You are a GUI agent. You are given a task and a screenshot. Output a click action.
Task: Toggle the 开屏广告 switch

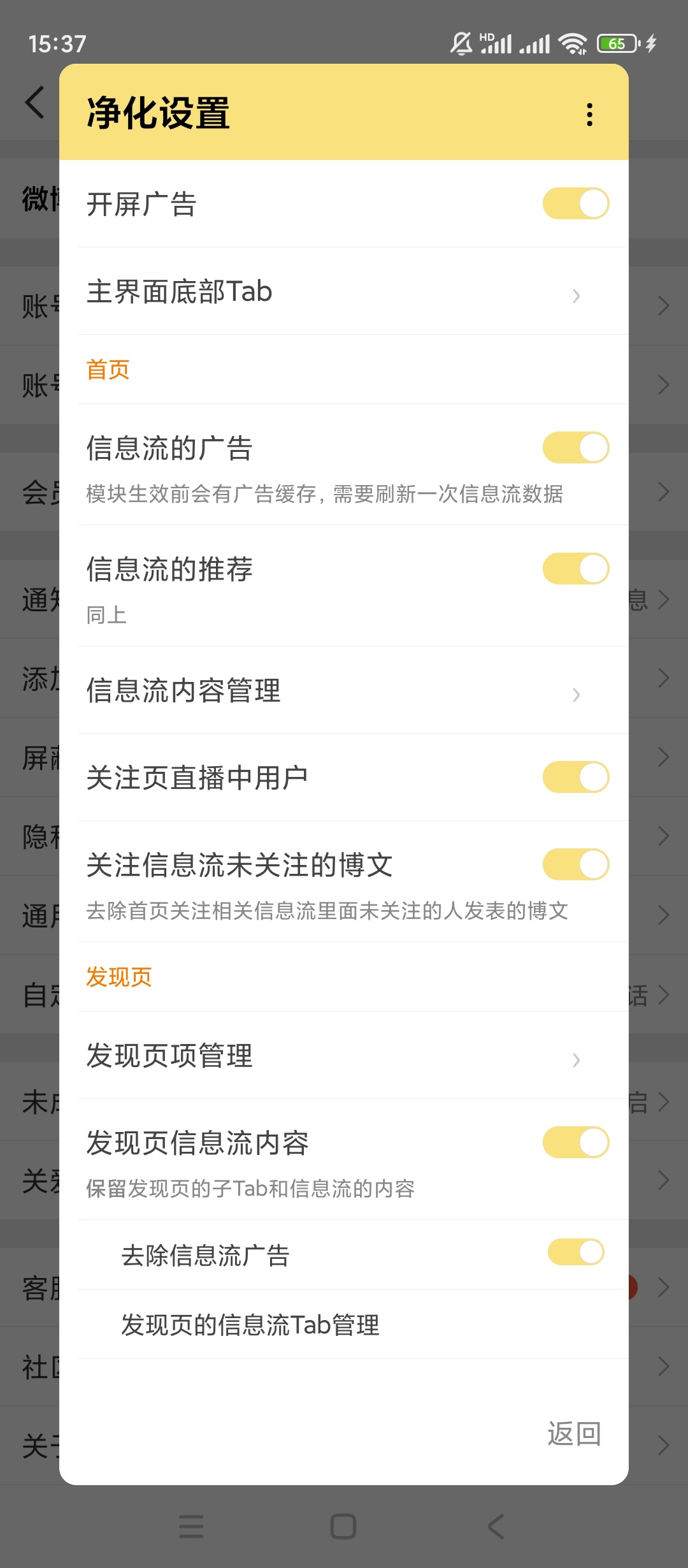[x=575, y=204]
